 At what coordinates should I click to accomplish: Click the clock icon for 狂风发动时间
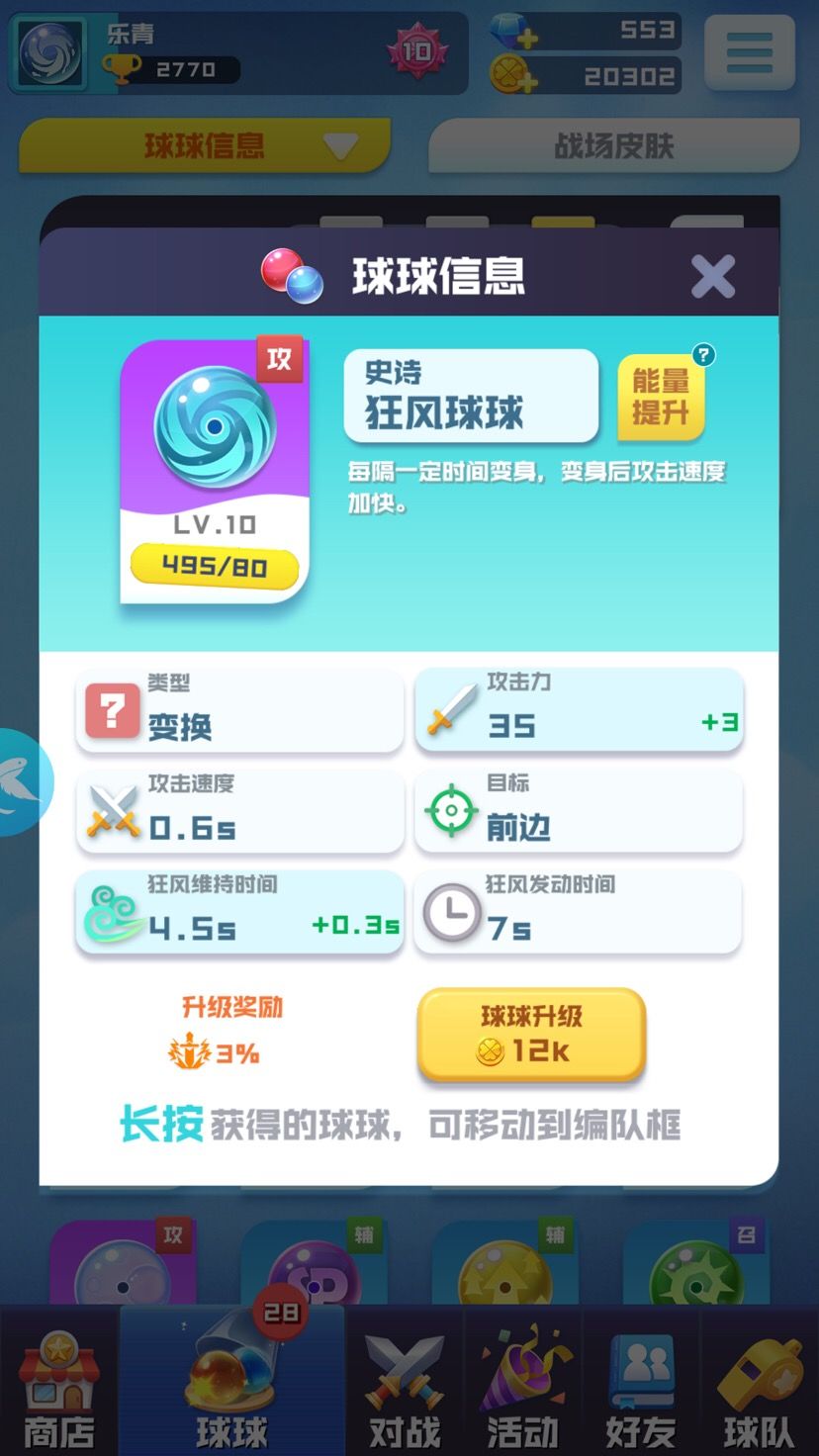coord(452,912)
